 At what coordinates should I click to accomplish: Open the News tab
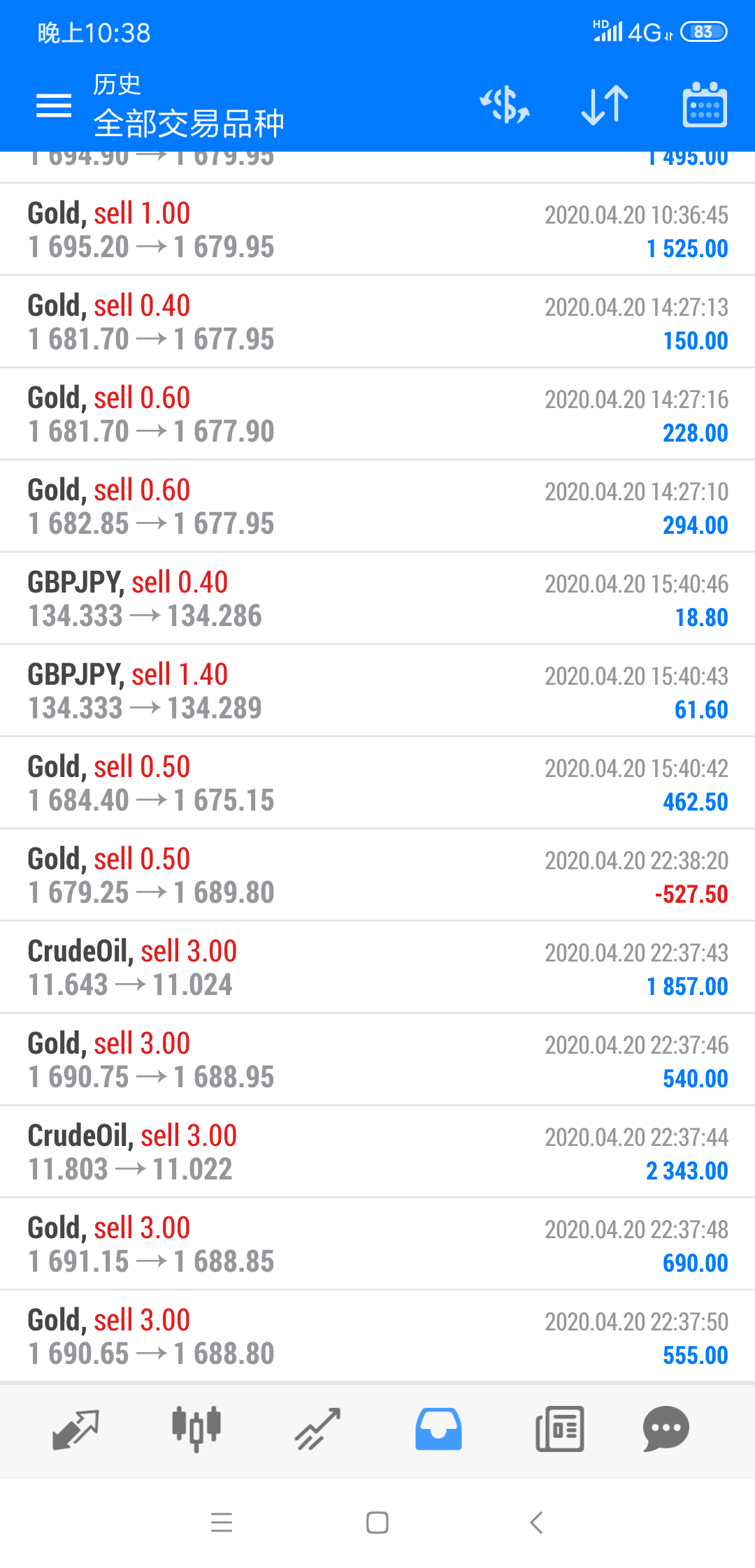pyautogui.click(x=559, y=1429)
